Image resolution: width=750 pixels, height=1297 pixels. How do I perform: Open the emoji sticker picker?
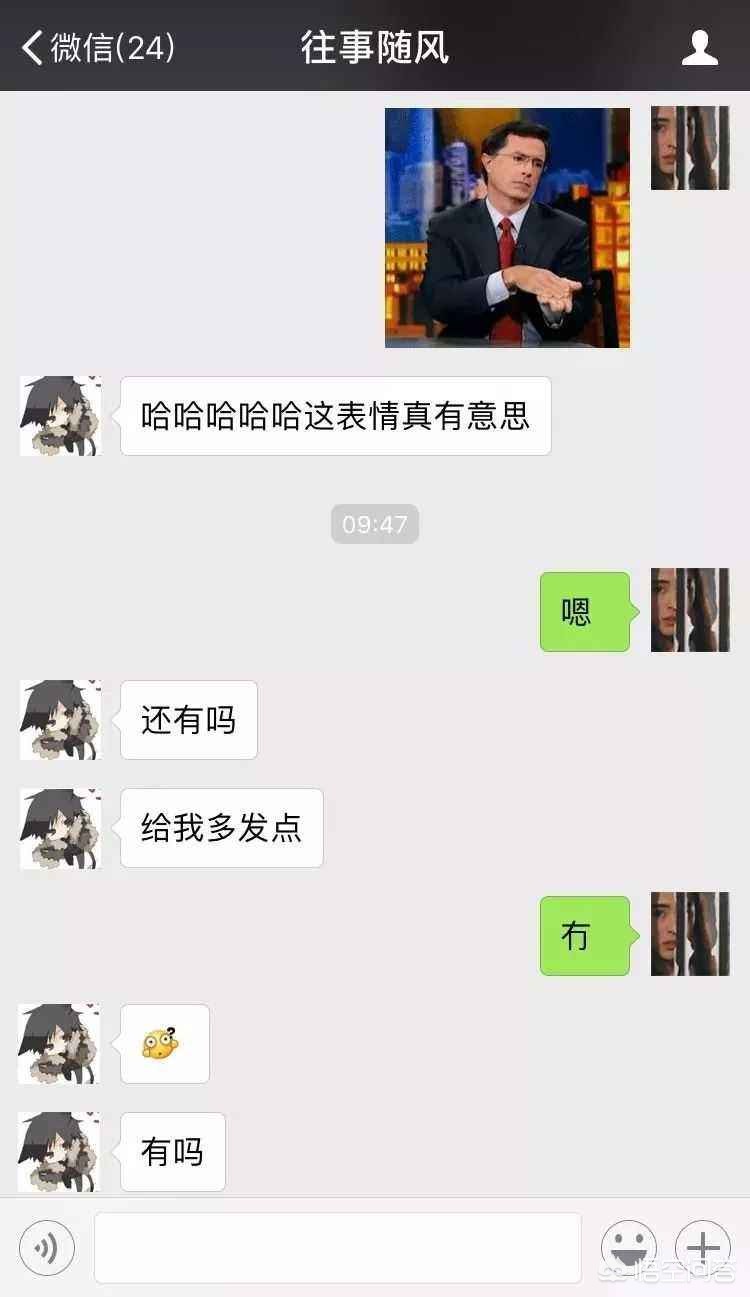click(x=629, y=1247)
